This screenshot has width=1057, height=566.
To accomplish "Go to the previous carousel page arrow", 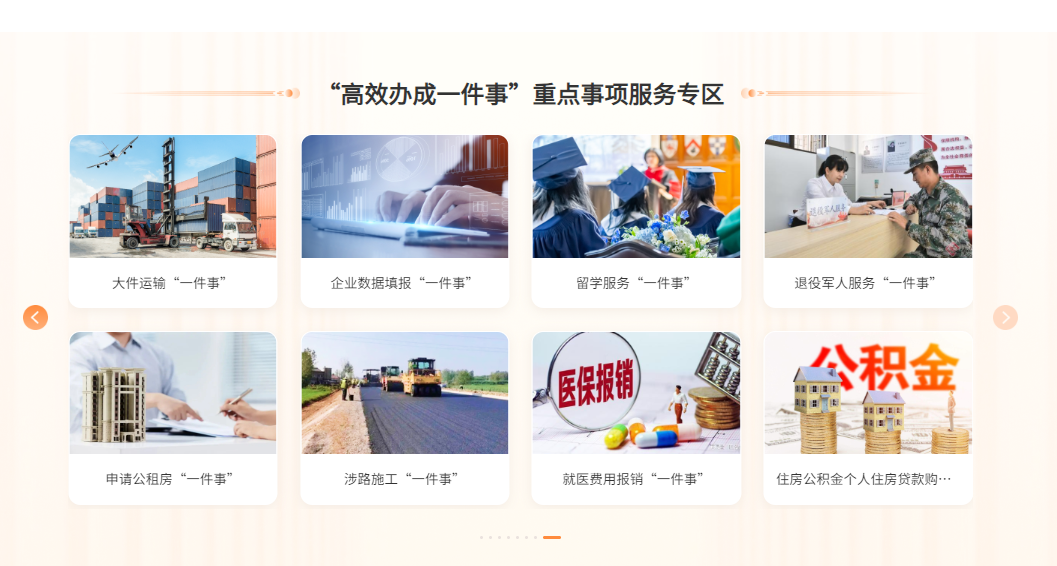I will pyautogui.click(x=35, y=317).
